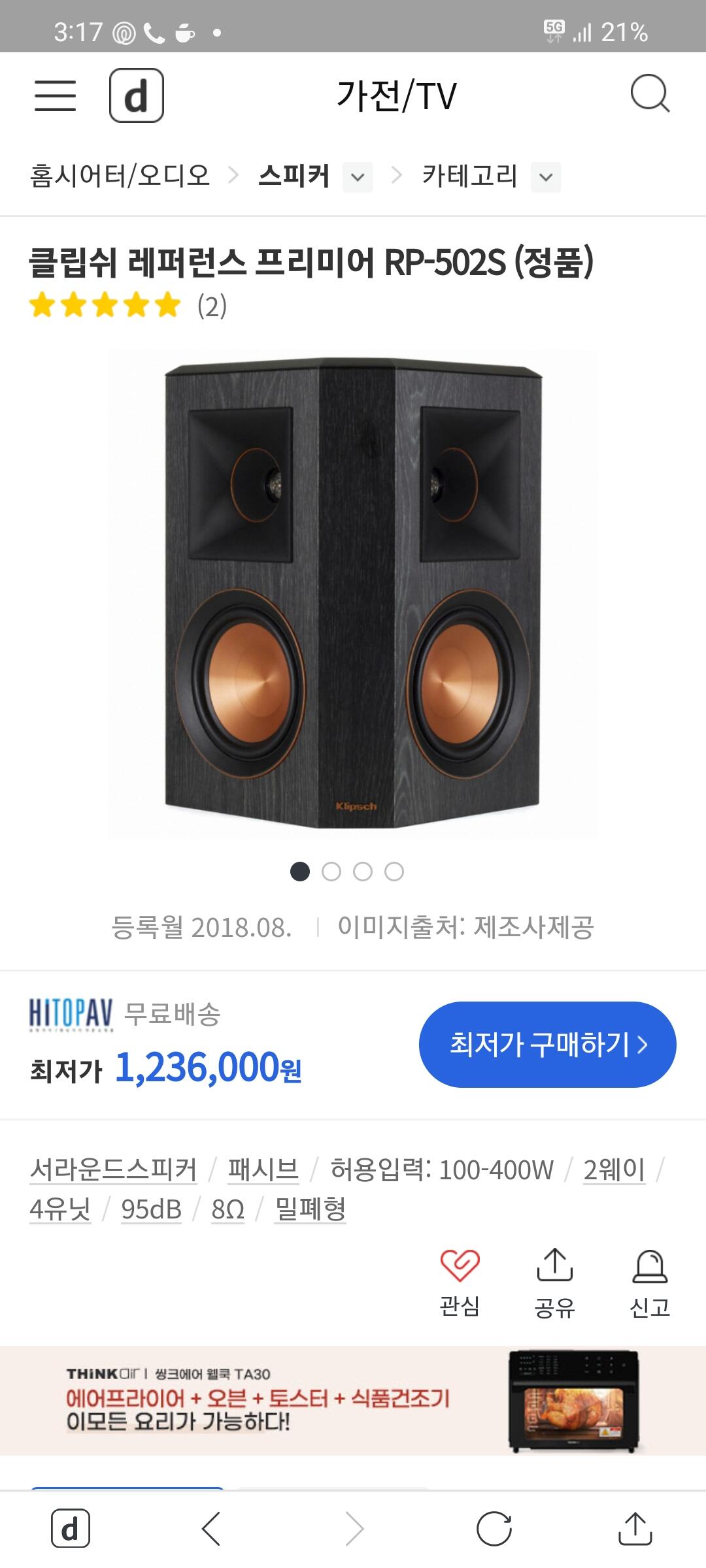Go to 홈시어터/오디오 breadcrumb category
The width and height of the screenshot is (706, 1568).
(x=120, y=176)
